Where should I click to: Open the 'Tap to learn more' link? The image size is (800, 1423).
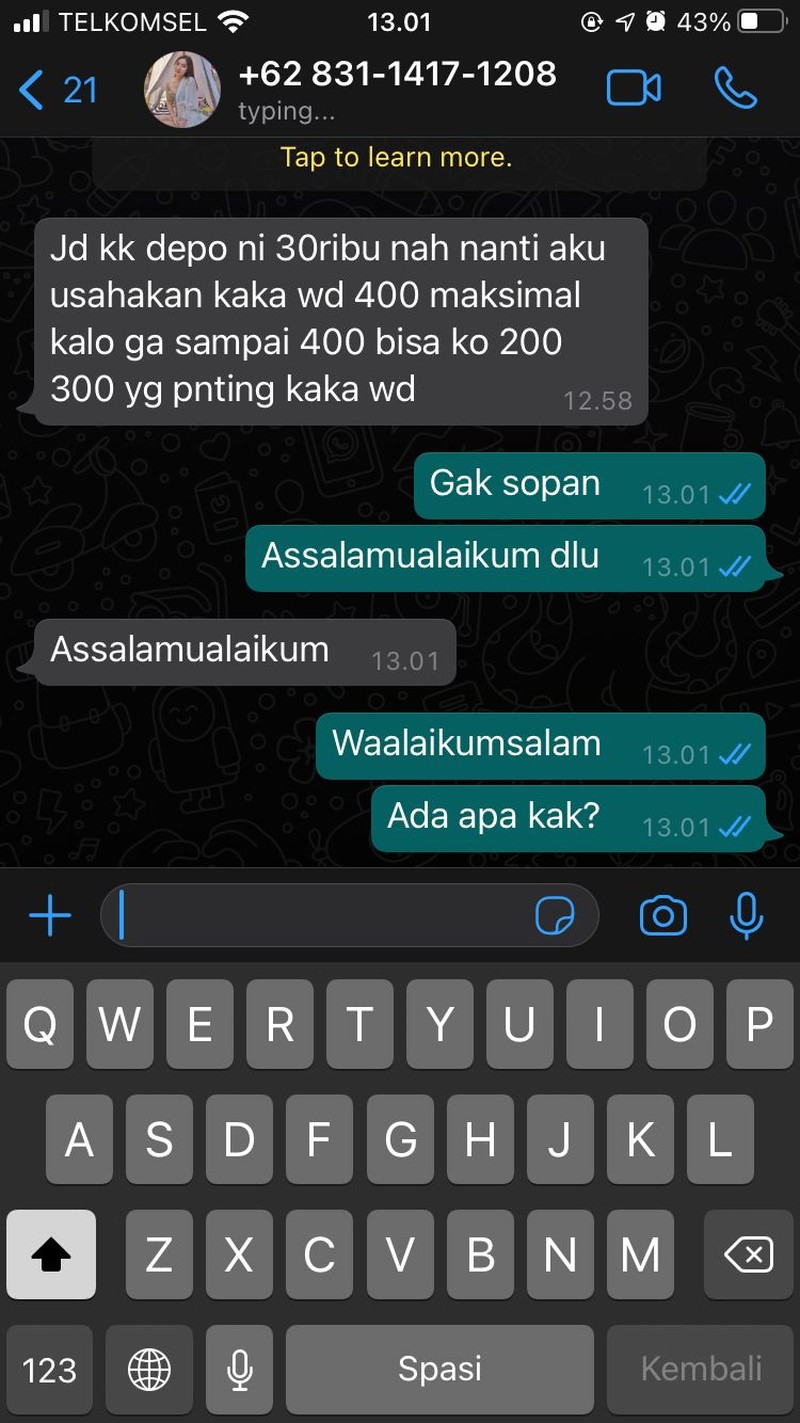coord(396,157)
